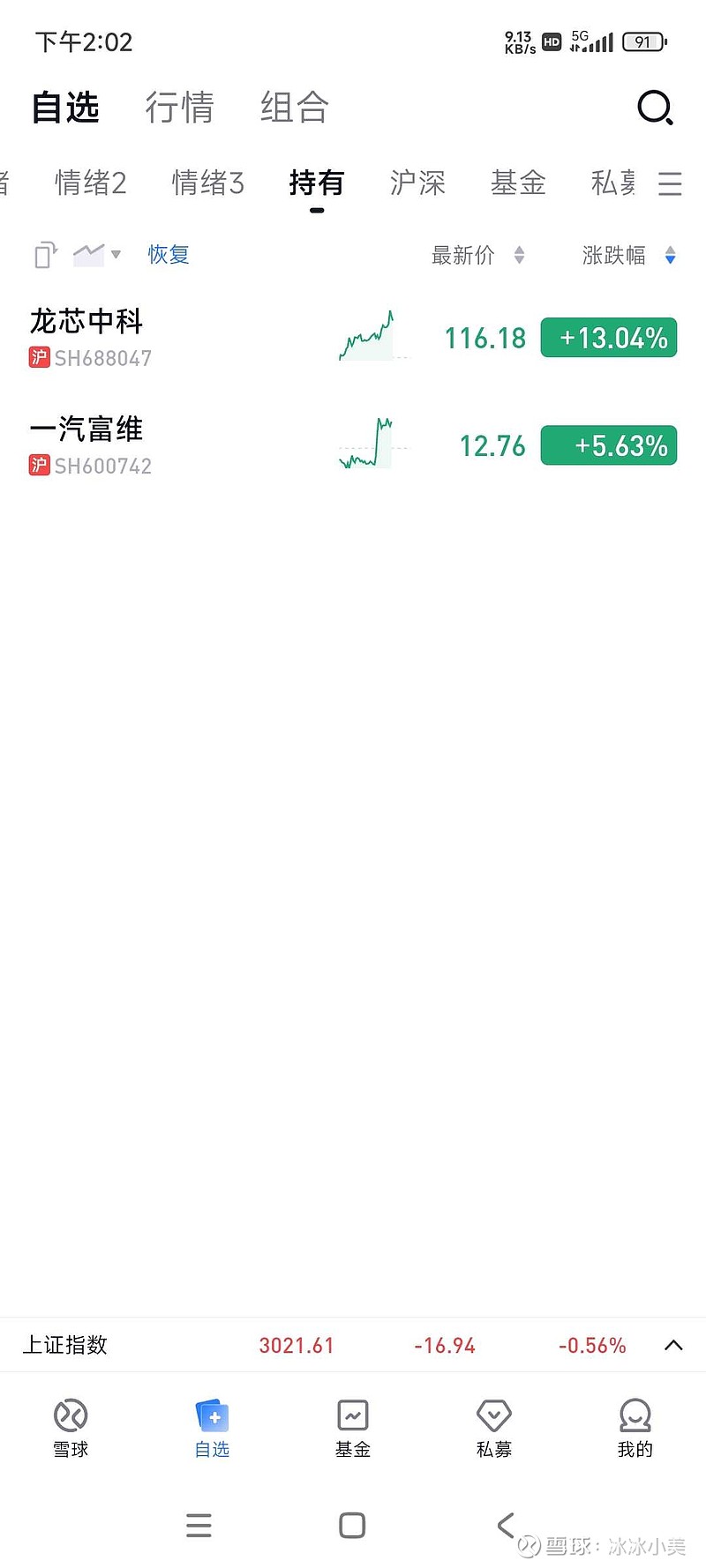
Task: Select the 基金 watchlist group
Action: [518, 183]
